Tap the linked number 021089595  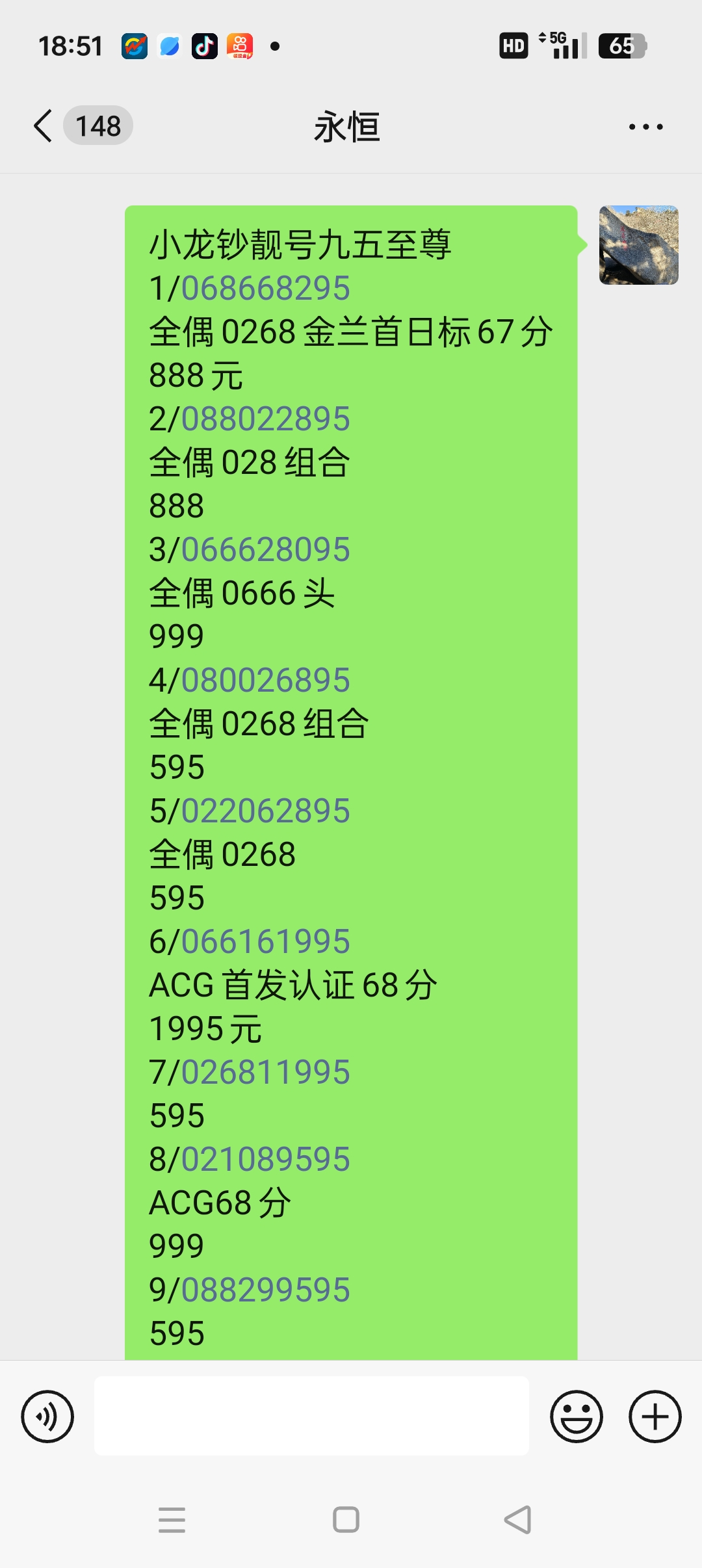(265, 1159)
